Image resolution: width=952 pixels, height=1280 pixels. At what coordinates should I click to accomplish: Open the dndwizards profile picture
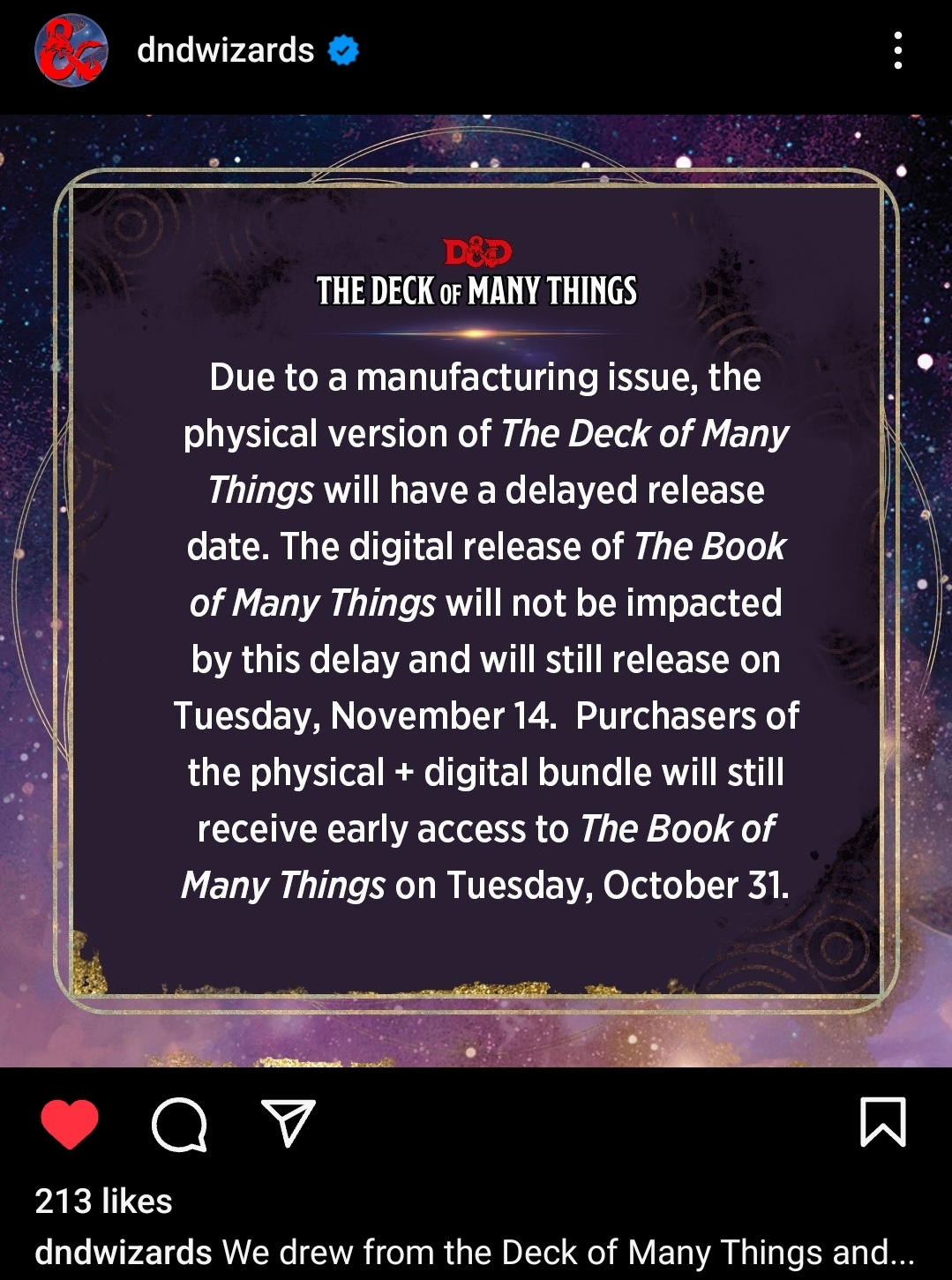(x=71, y=50)
